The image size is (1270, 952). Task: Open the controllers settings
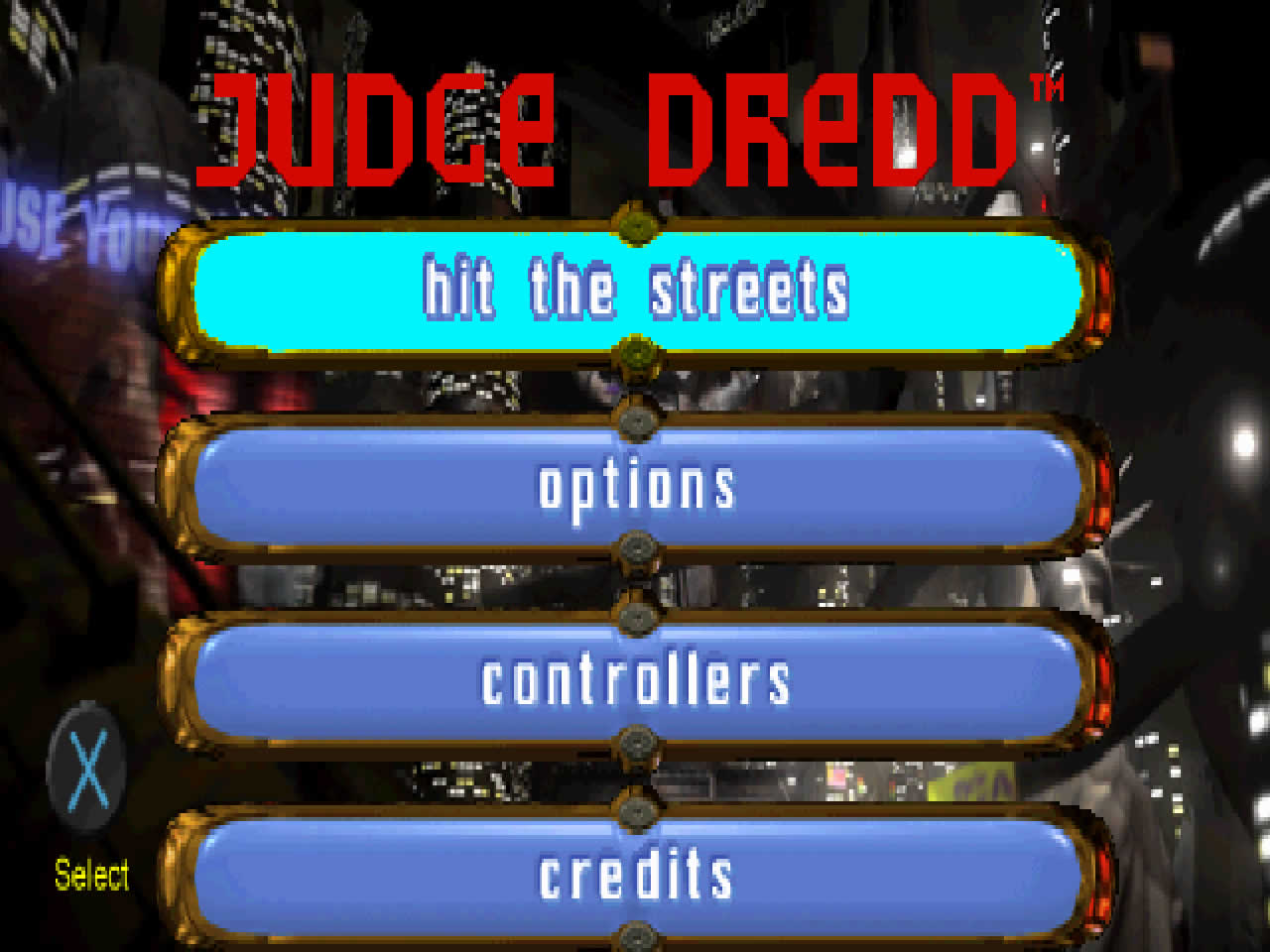(x=635, y=680)
